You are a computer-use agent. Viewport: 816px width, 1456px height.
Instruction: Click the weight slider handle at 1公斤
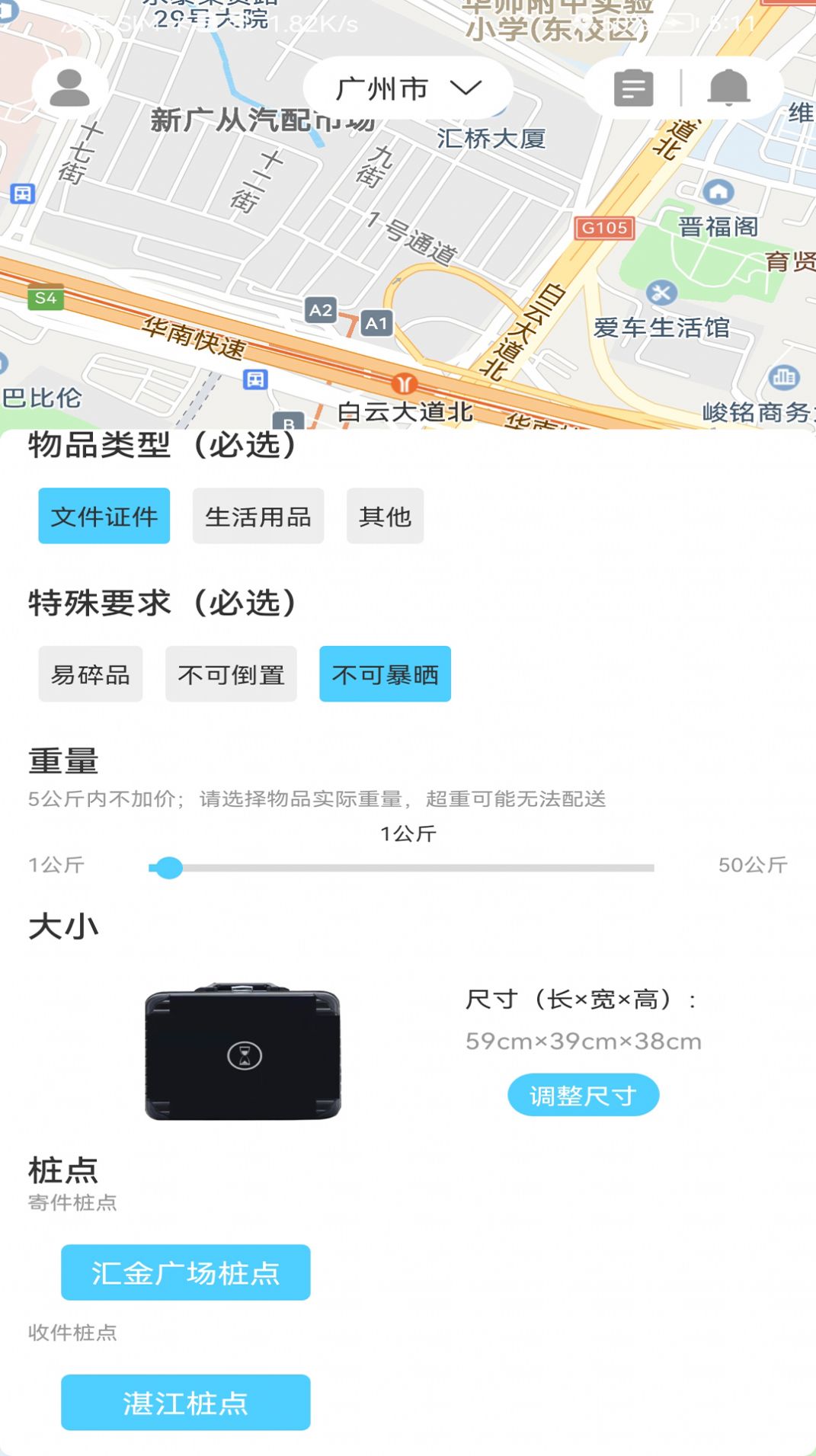[168, 866]
